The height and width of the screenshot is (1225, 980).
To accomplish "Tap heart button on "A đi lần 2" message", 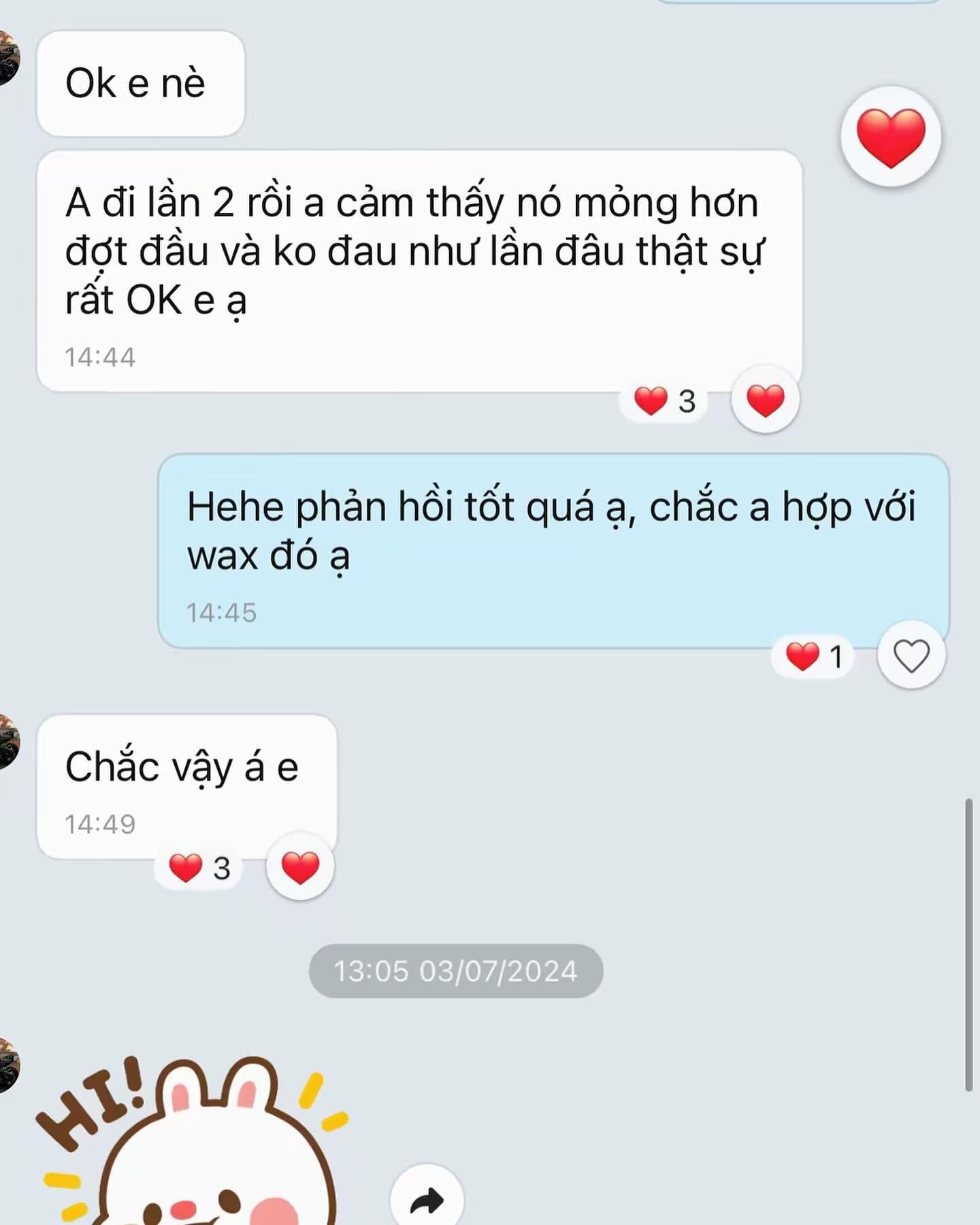I will (x=765, y=399).
